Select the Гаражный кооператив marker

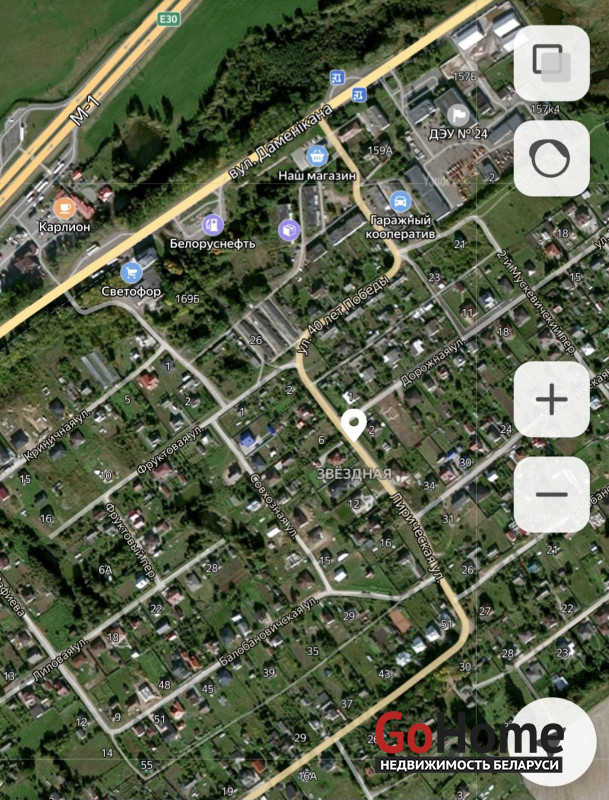click(x=400, y=200)
